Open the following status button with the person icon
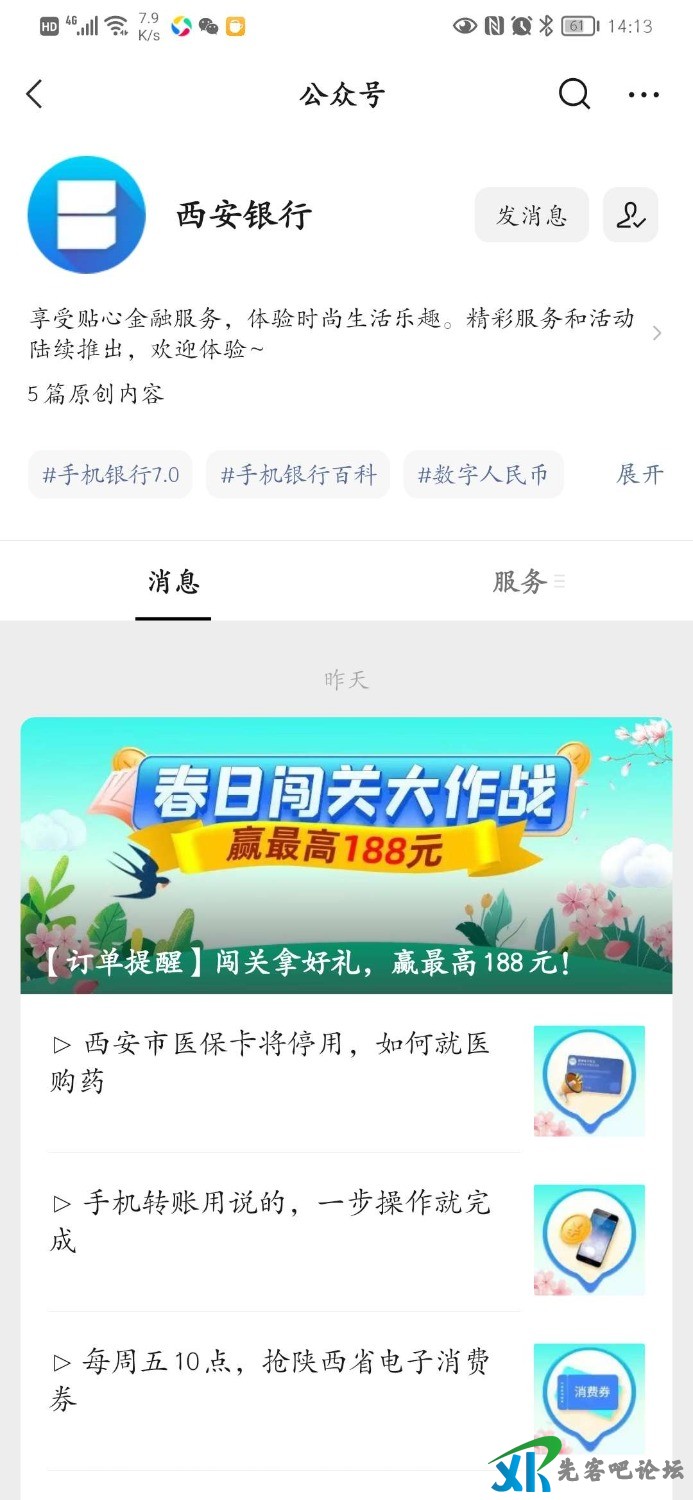 pyautogui.click(x=630, y=215)
